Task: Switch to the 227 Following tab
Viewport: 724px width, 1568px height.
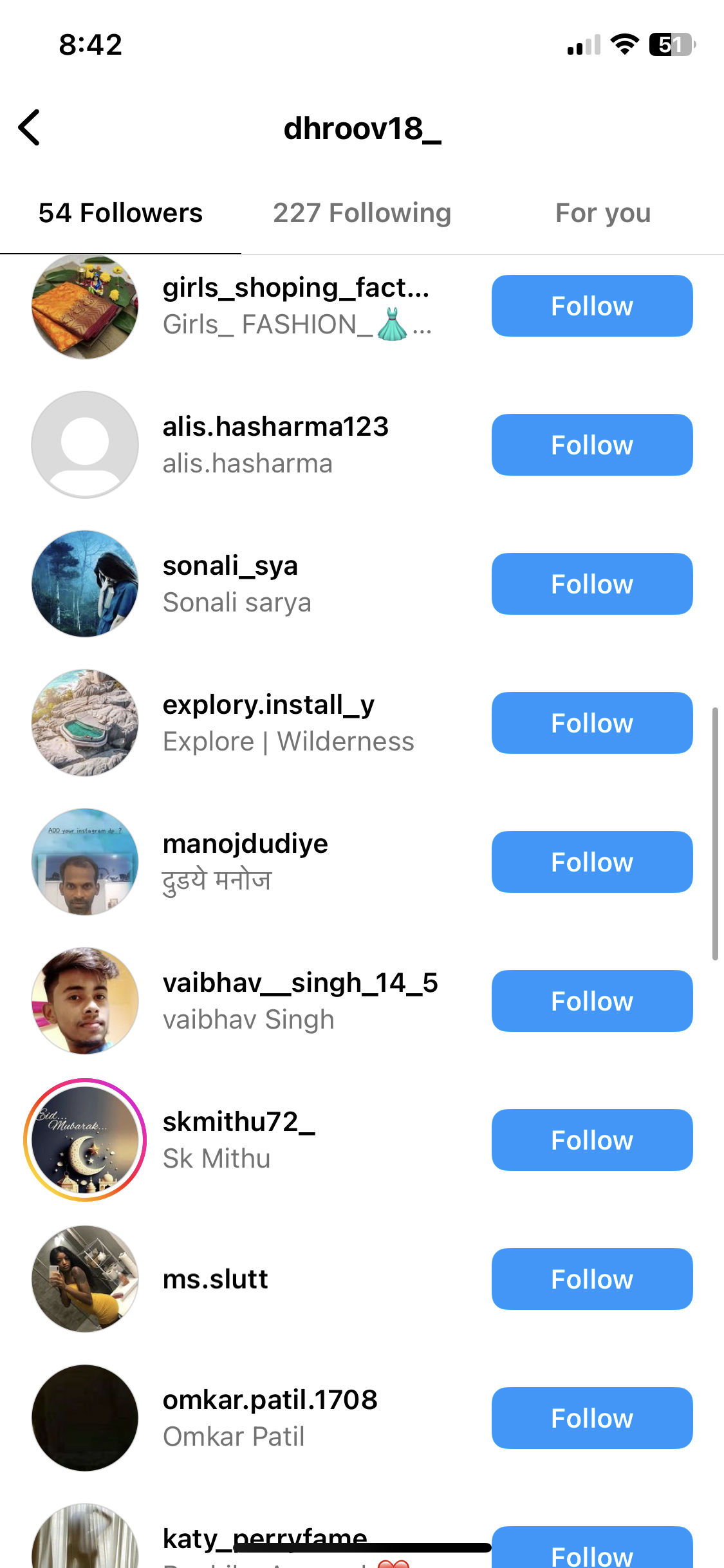Action: point(362,213)
